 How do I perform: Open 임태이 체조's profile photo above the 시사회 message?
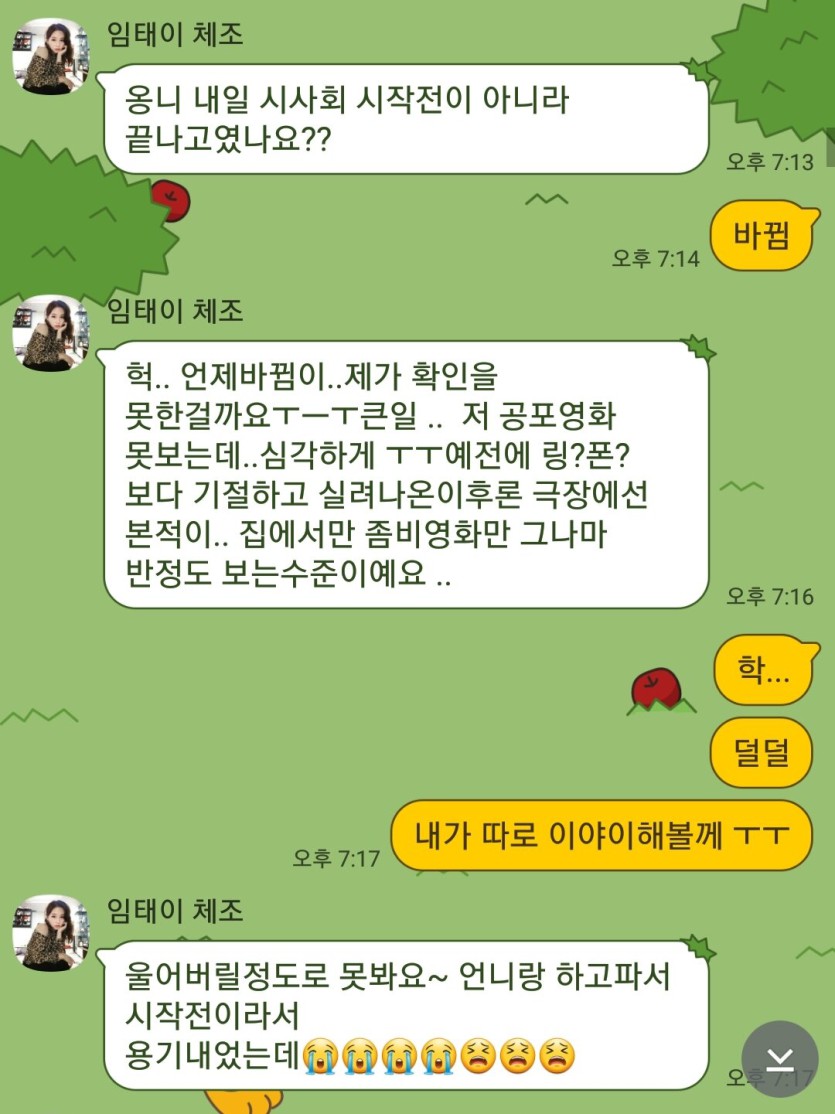(50, 56)
